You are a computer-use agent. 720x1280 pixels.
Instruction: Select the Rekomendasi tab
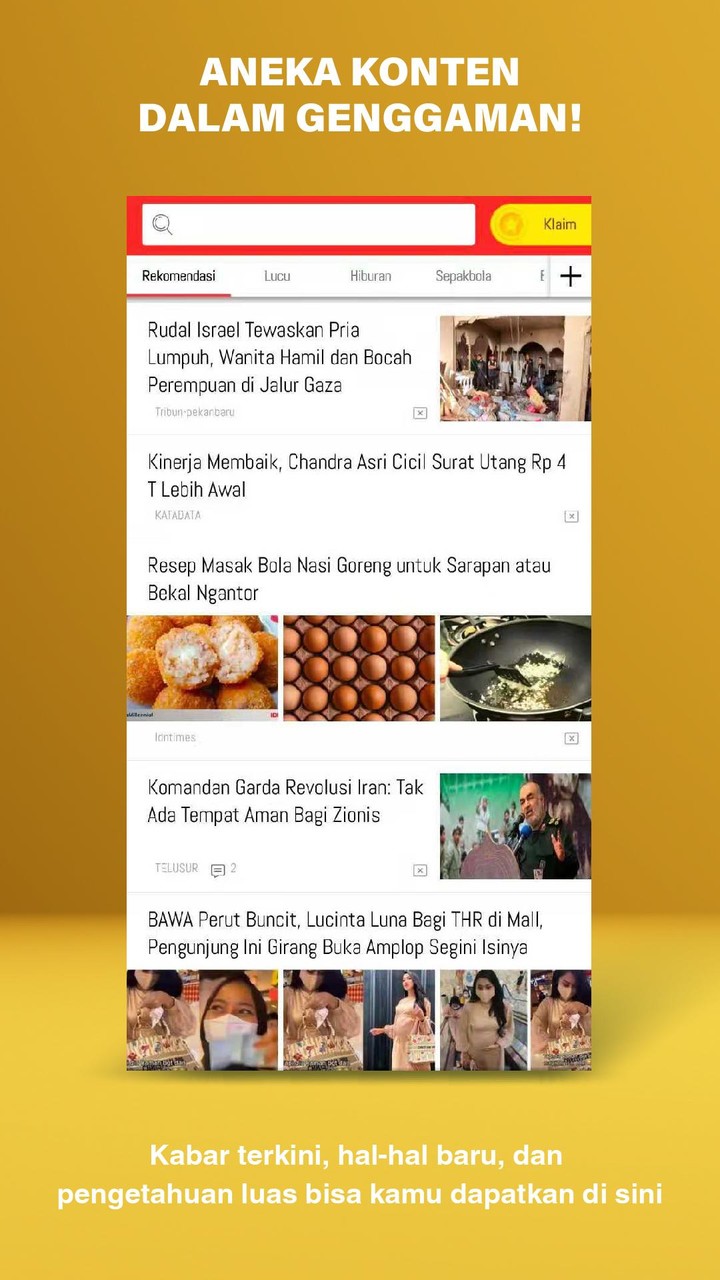click(x=180, y=276)
